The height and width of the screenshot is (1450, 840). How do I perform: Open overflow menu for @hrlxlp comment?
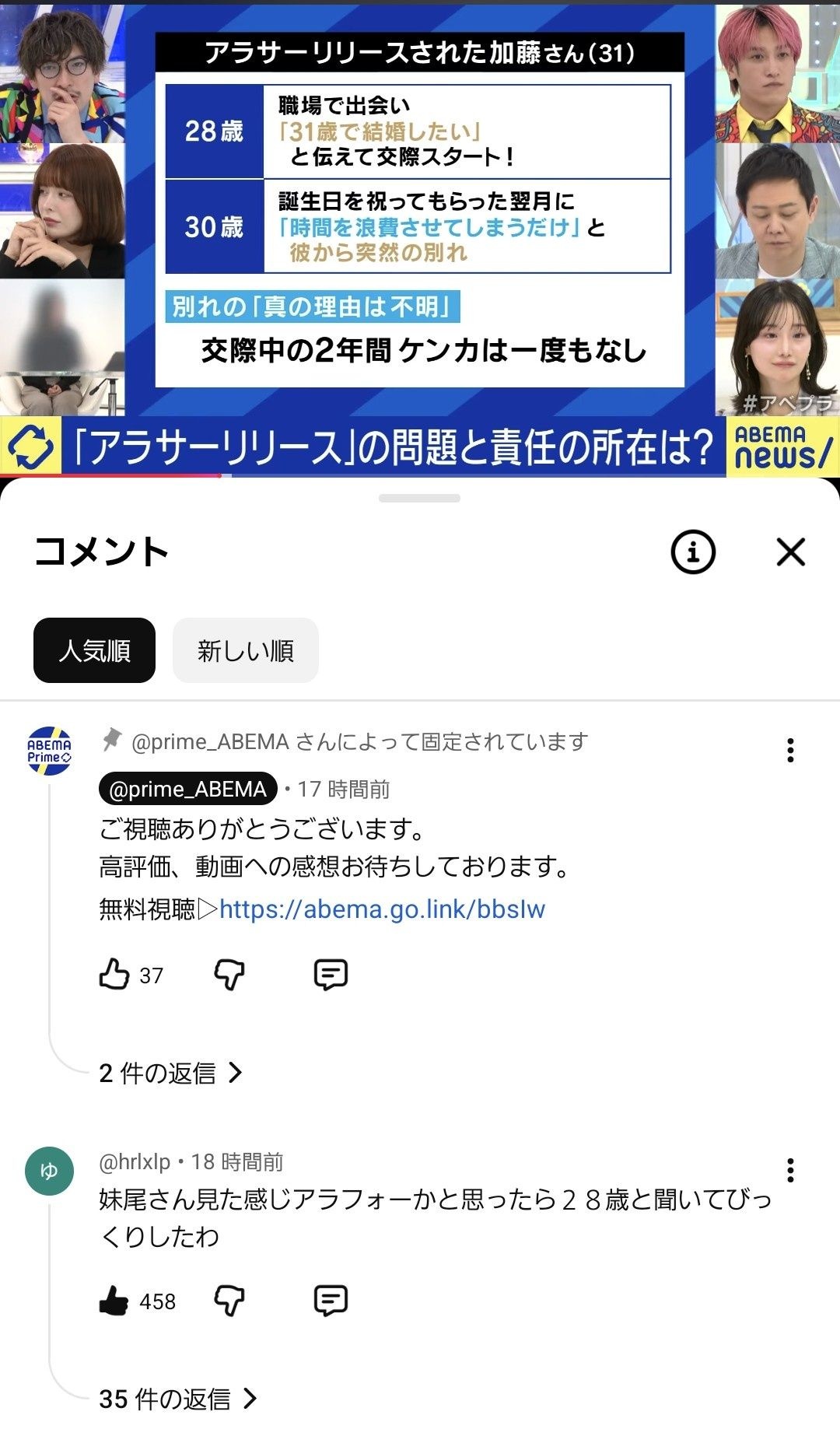(790, 1170)
